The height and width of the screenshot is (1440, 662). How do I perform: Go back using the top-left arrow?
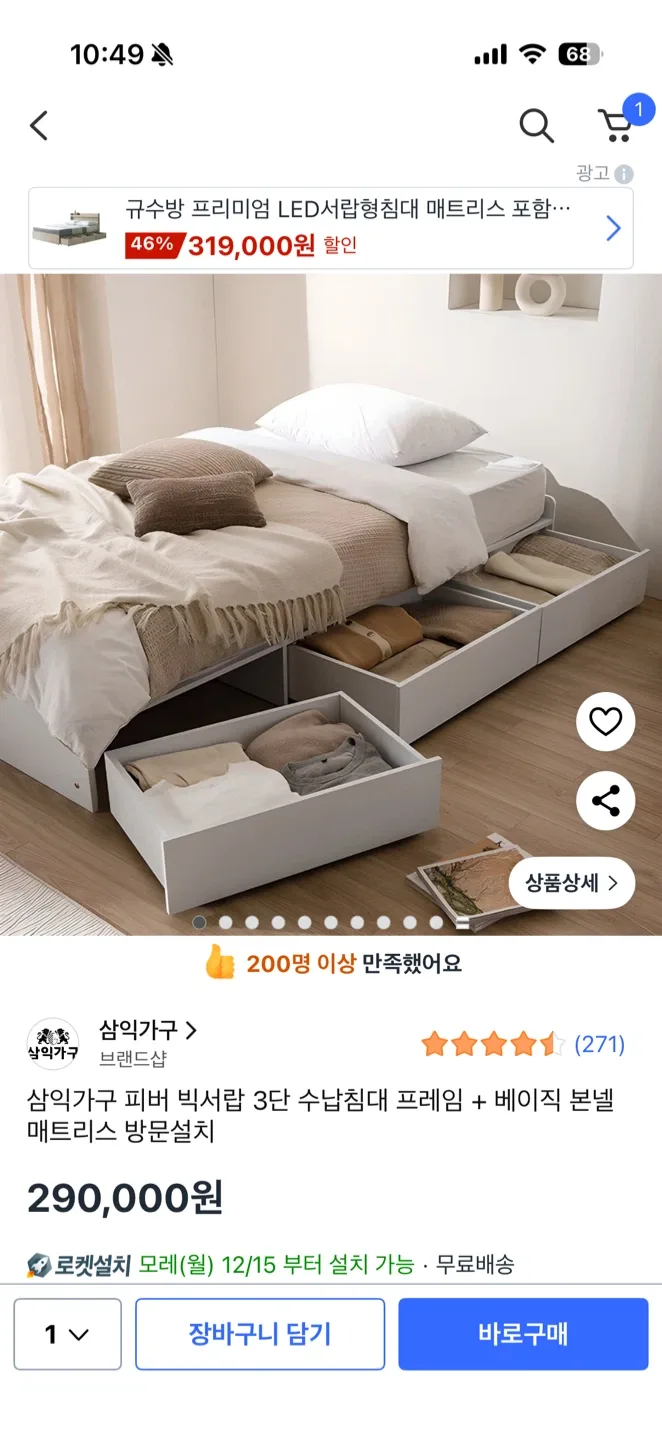coord(39,126)
